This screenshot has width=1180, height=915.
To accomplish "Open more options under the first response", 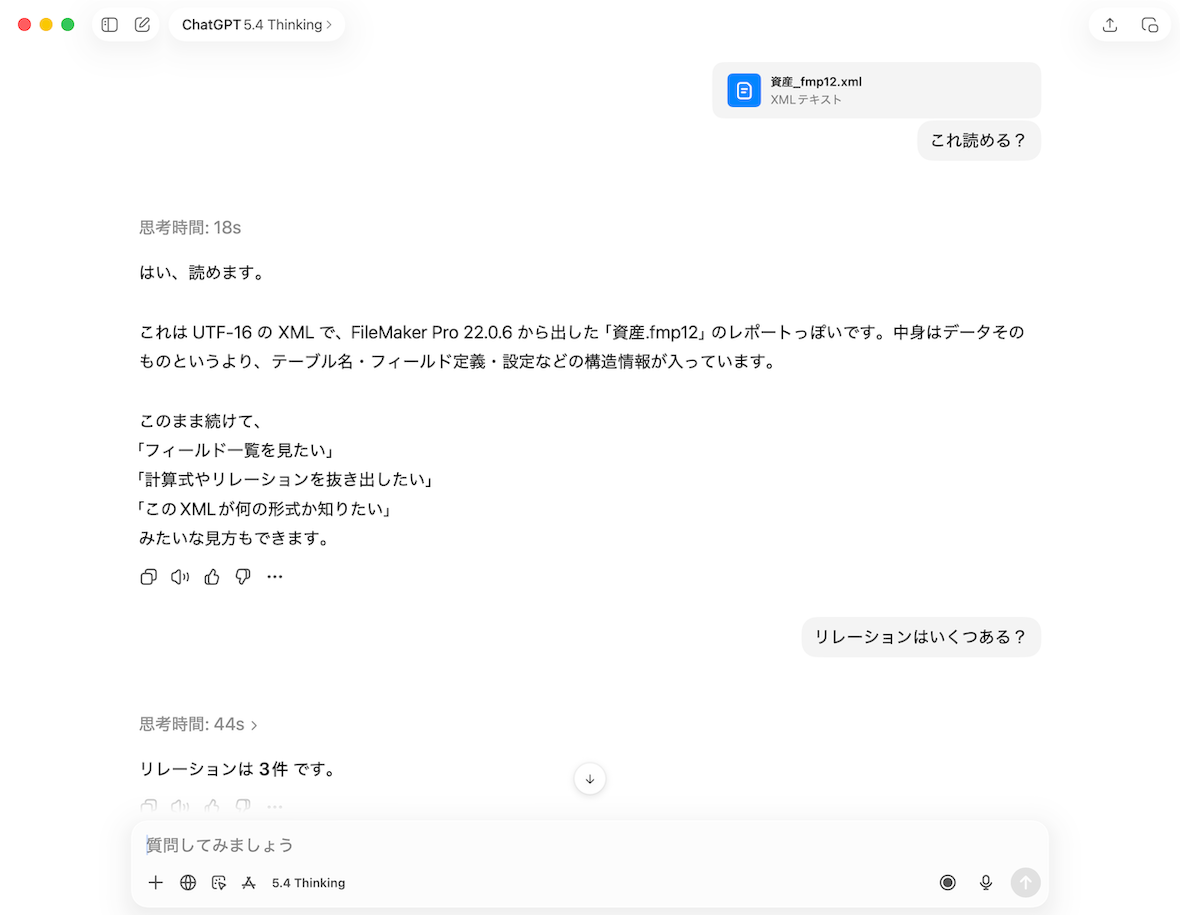I will (275, 577).
